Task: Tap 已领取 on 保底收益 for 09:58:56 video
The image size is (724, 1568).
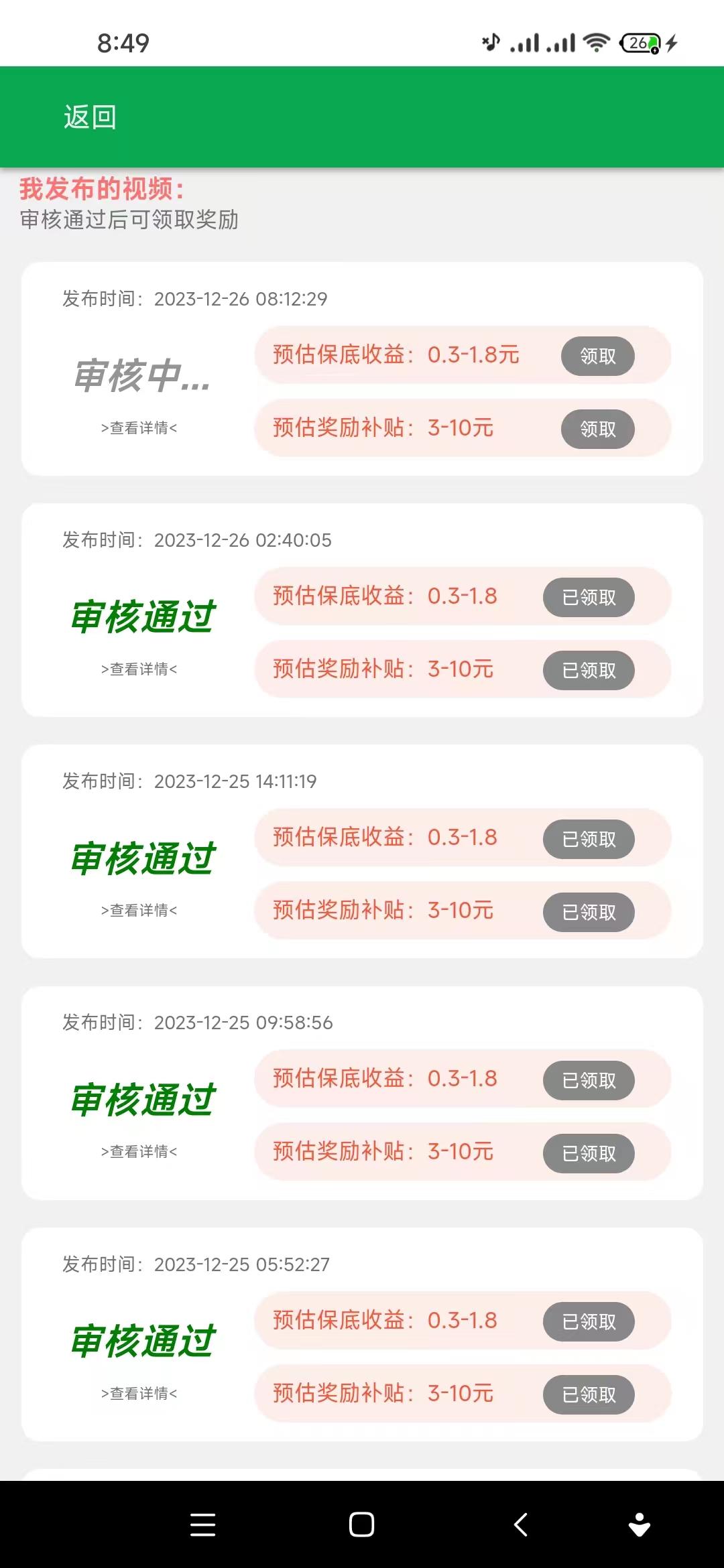Action: (x=589, y=1080)
